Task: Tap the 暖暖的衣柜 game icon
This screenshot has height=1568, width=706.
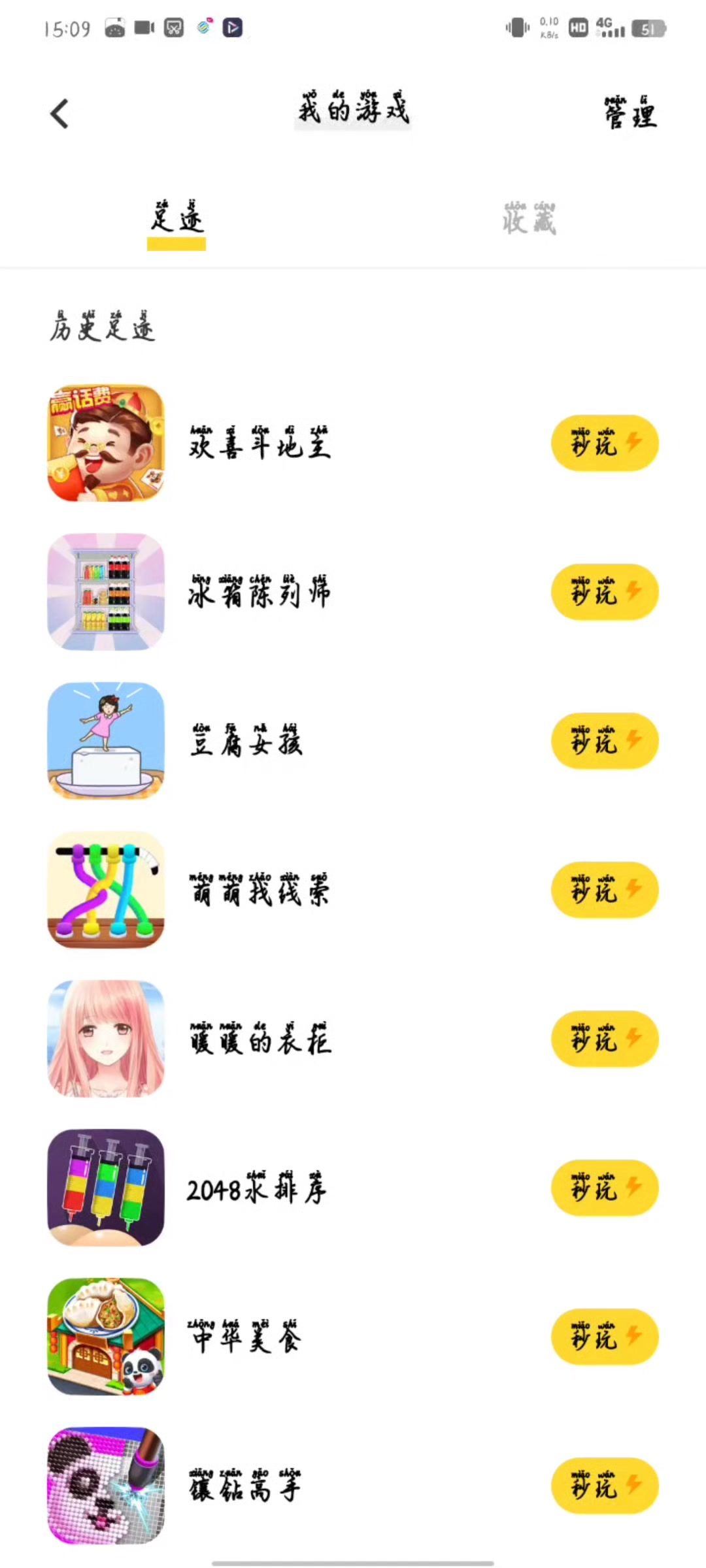Action: point(106,1039)
